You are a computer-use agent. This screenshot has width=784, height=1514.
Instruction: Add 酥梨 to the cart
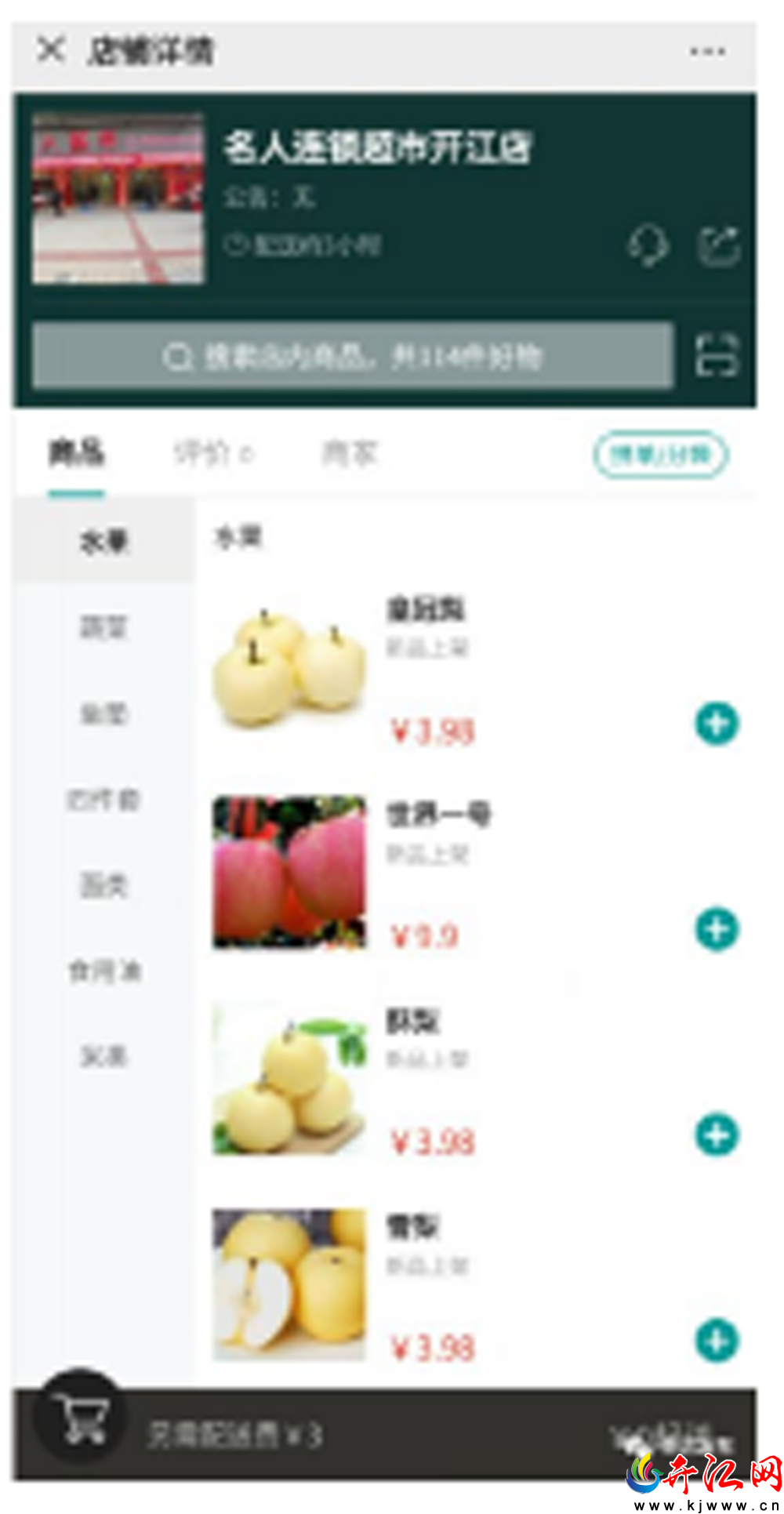click(717, 1135)
